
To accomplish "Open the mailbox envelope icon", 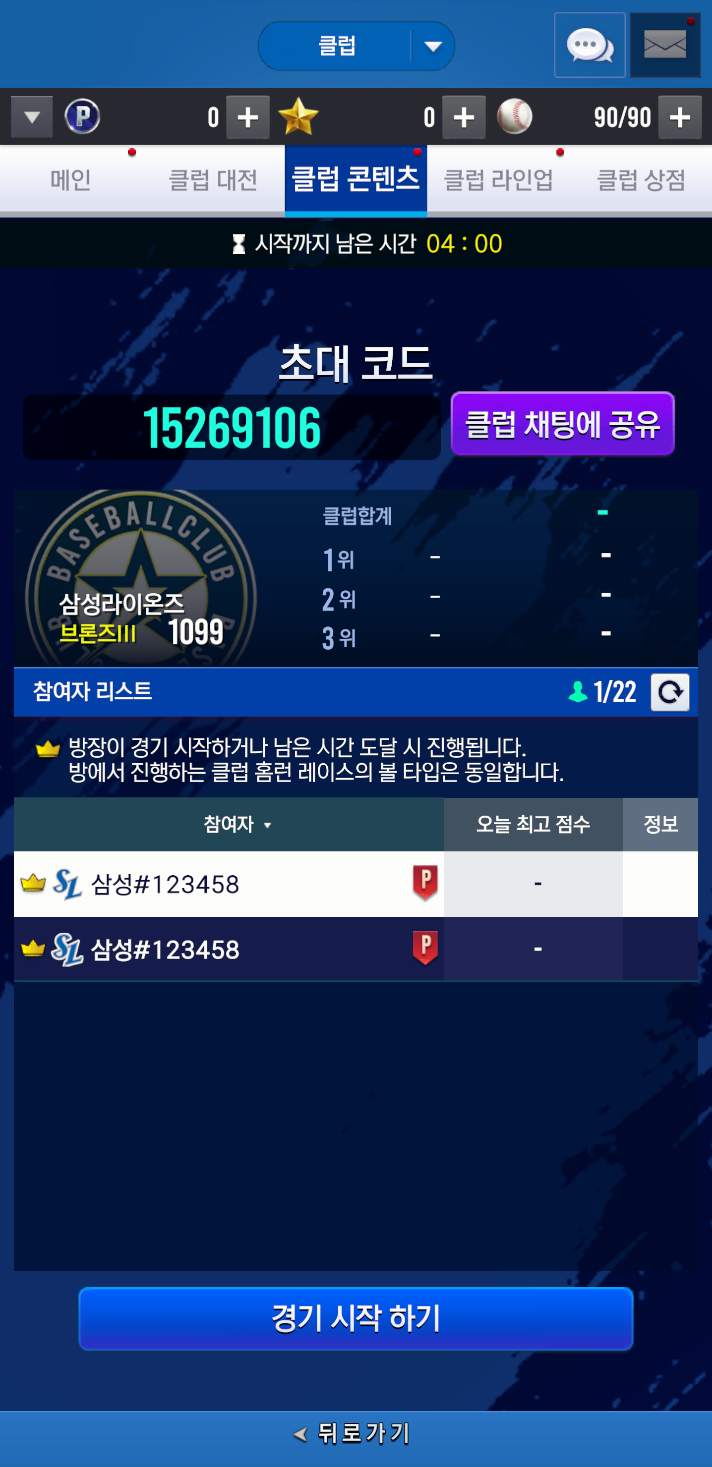I will [x=665, y=45].
